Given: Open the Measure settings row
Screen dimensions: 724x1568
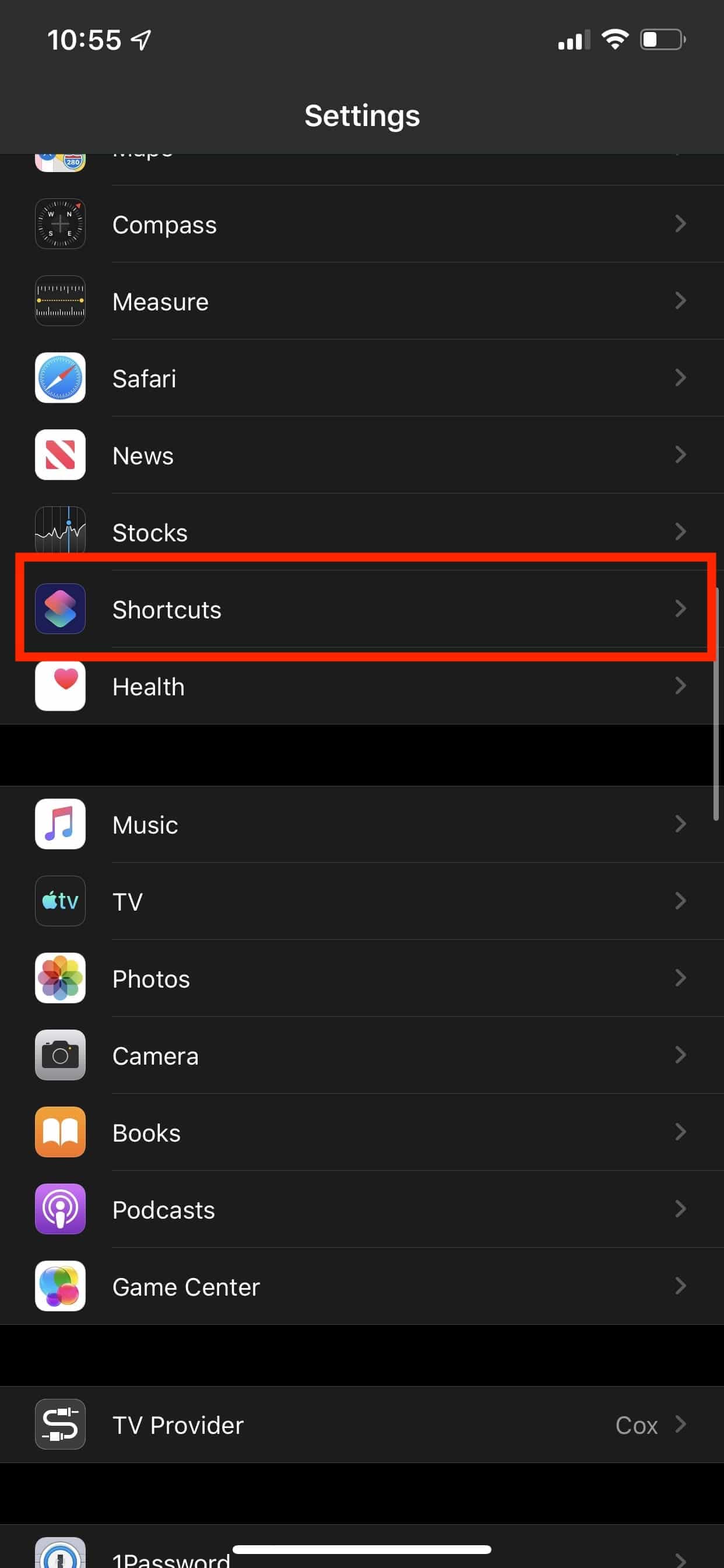Looking at the screenshot, I should (362, 300).
